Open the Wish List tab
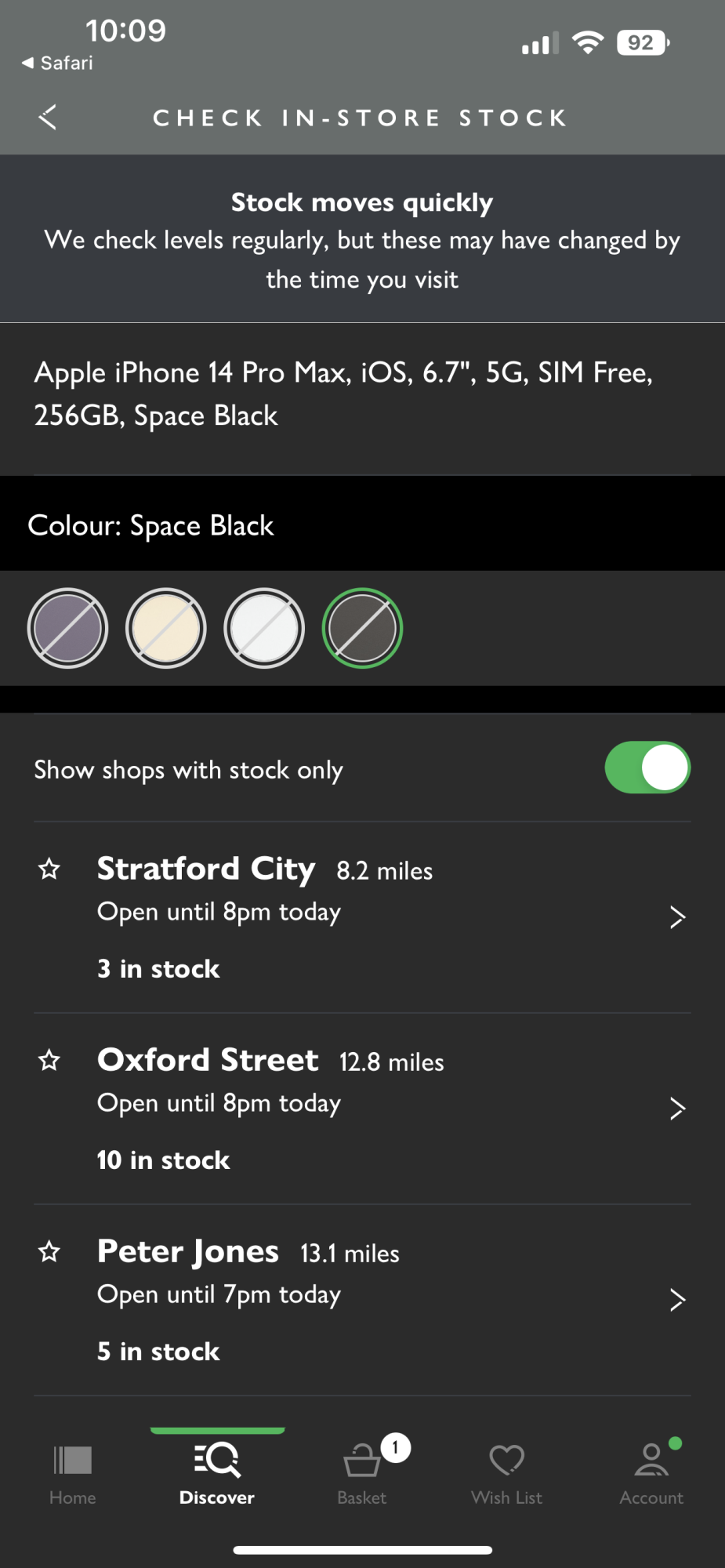Viewport: 725px width, 1568px height. (x=506, y=1474)
